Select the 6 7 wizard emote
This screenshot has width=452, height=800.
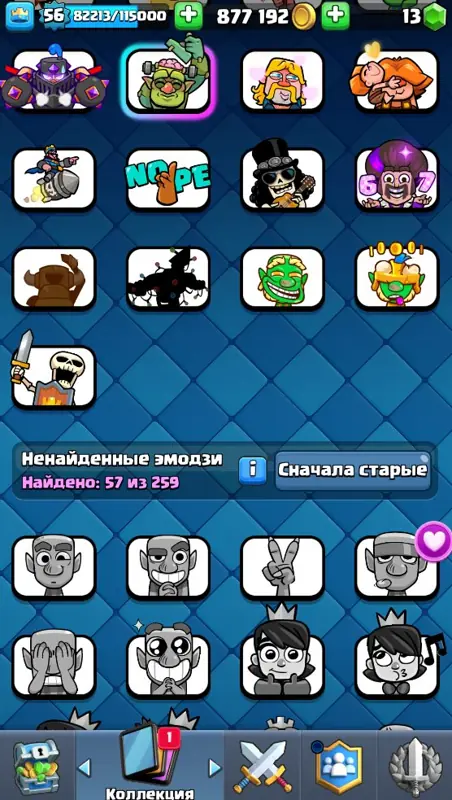tap(397, 176)
